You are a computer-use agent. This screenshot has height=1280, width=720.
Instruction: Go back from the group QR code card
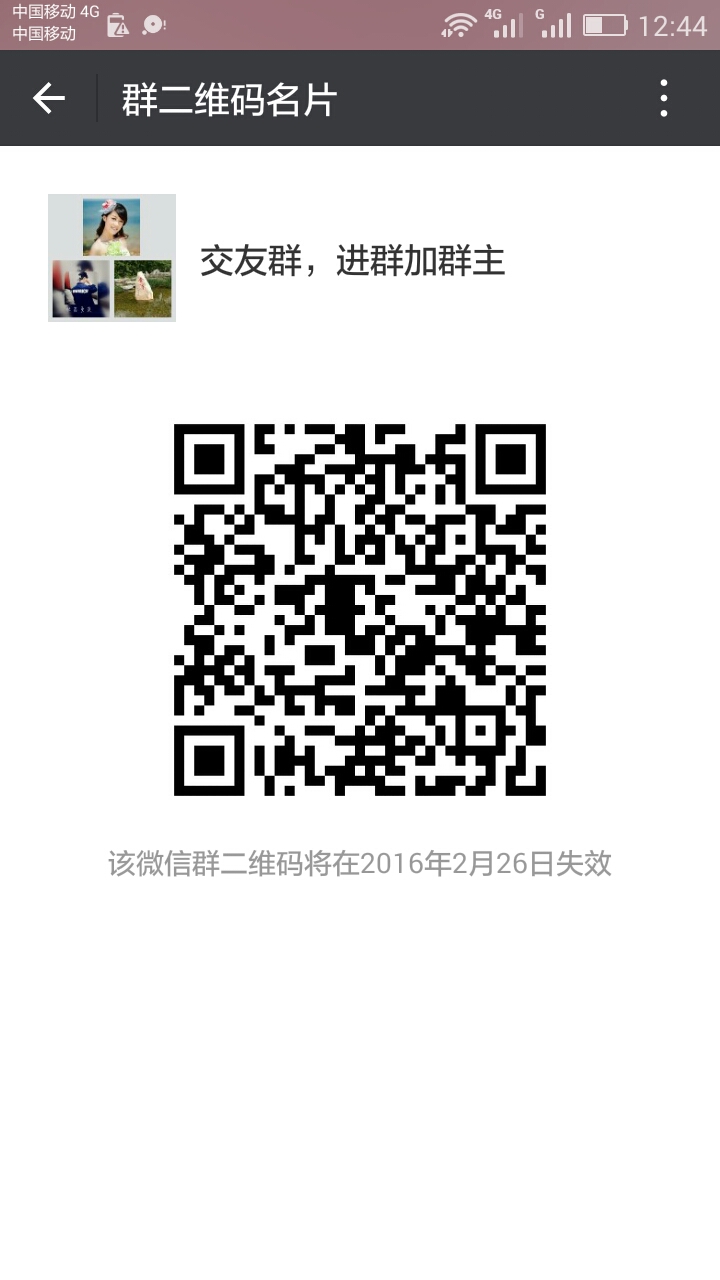click(48, 98)
